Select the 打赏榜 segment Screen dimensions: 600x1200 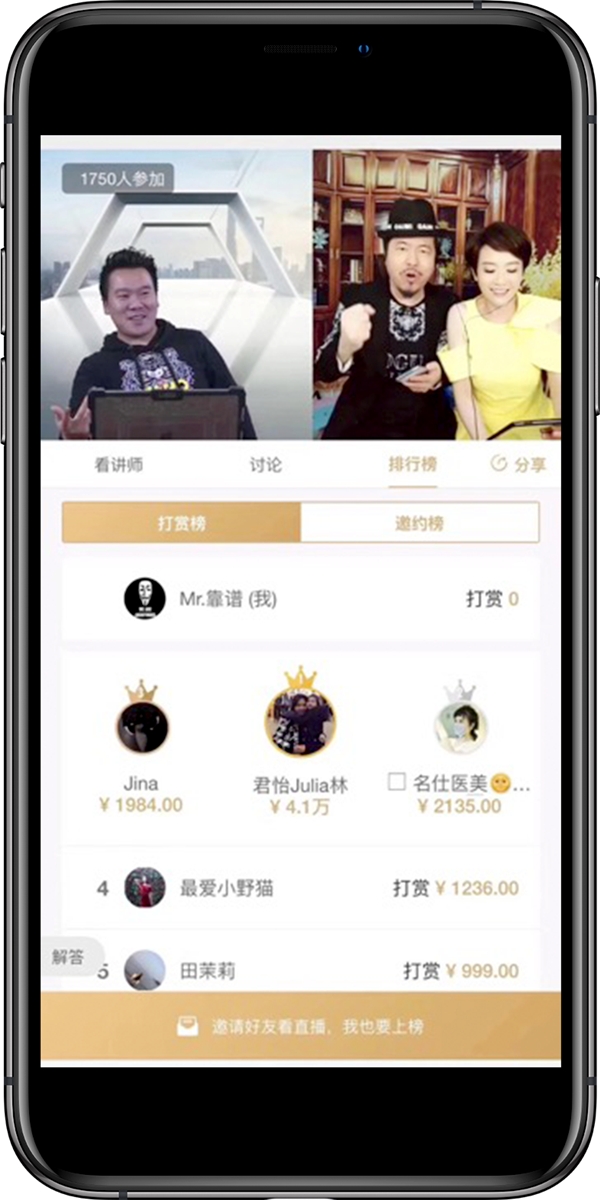[181, 523]
